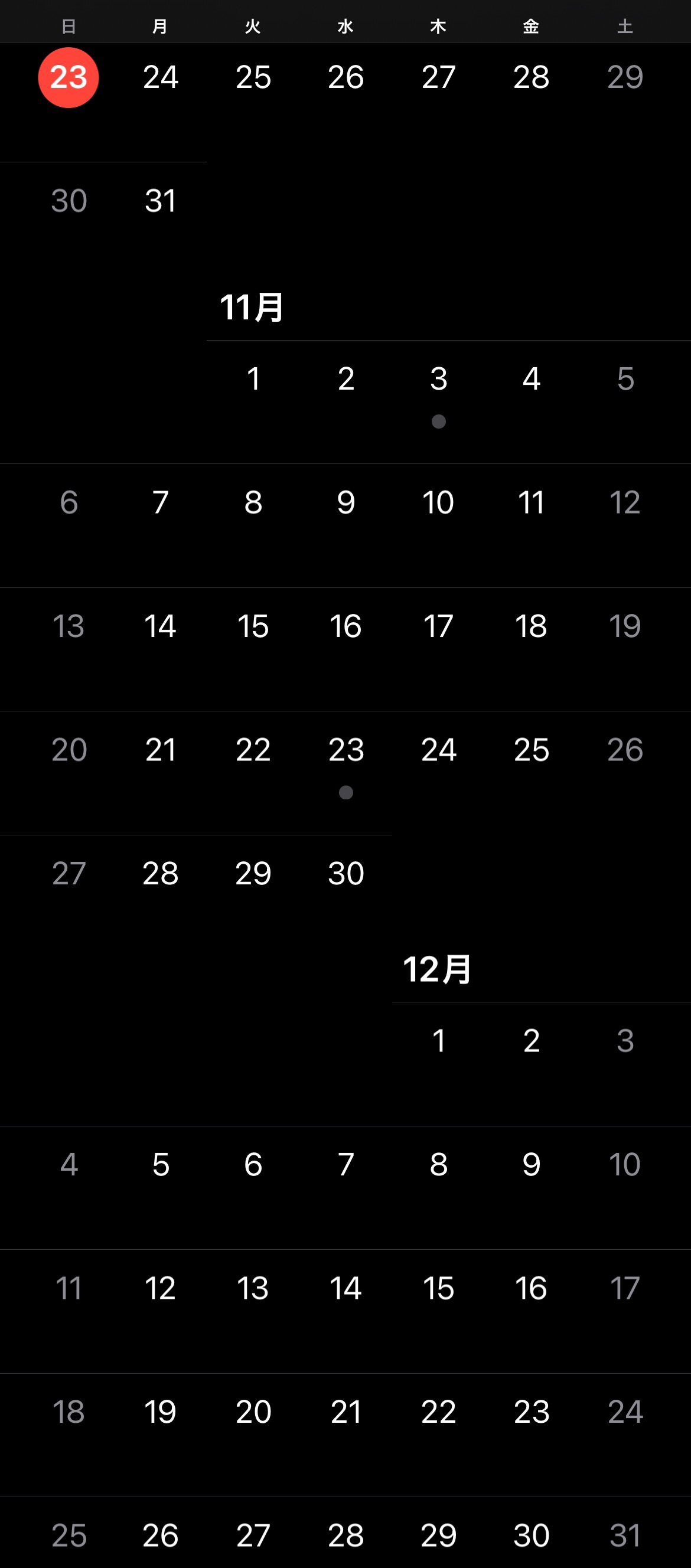691x1568 pixels.
Task: Tap December 7
Action: pos(346,1165)
